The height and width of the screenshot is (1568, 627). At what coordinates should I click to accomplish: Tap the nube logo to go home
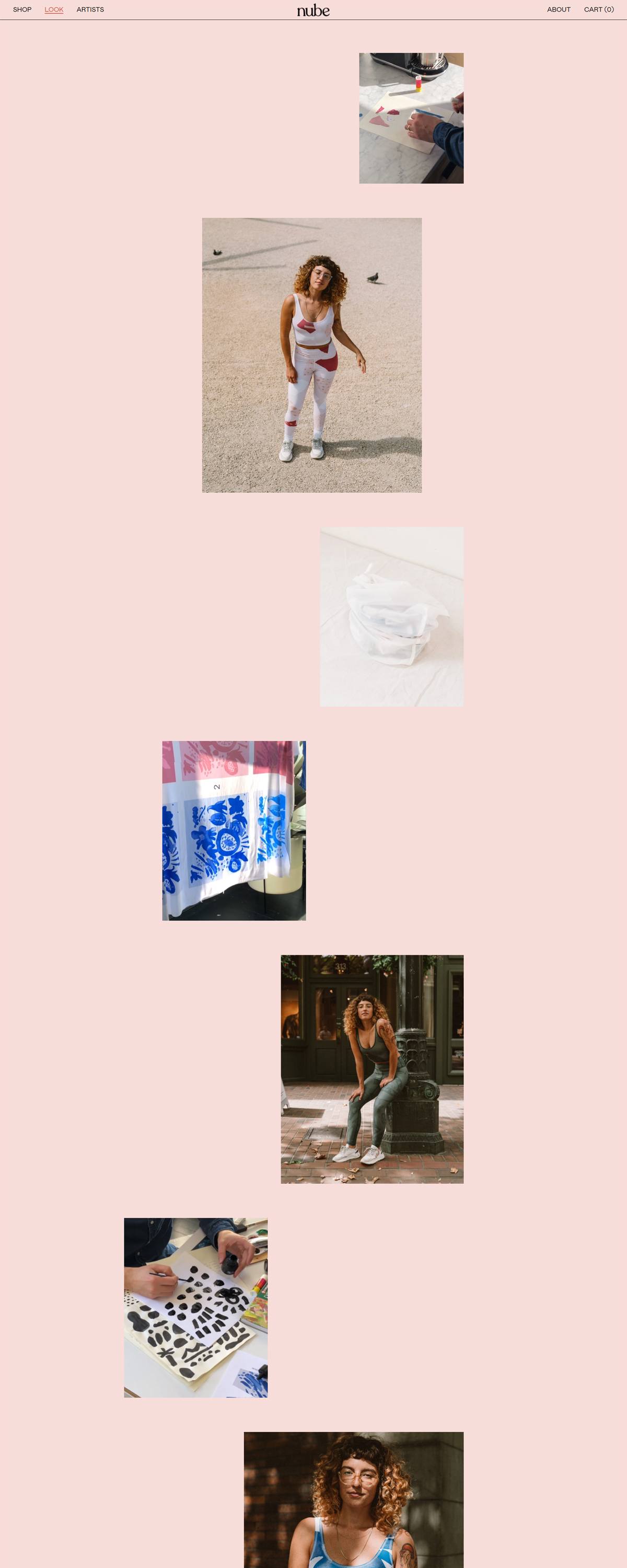pyautogui.click(x=313, y=10)
